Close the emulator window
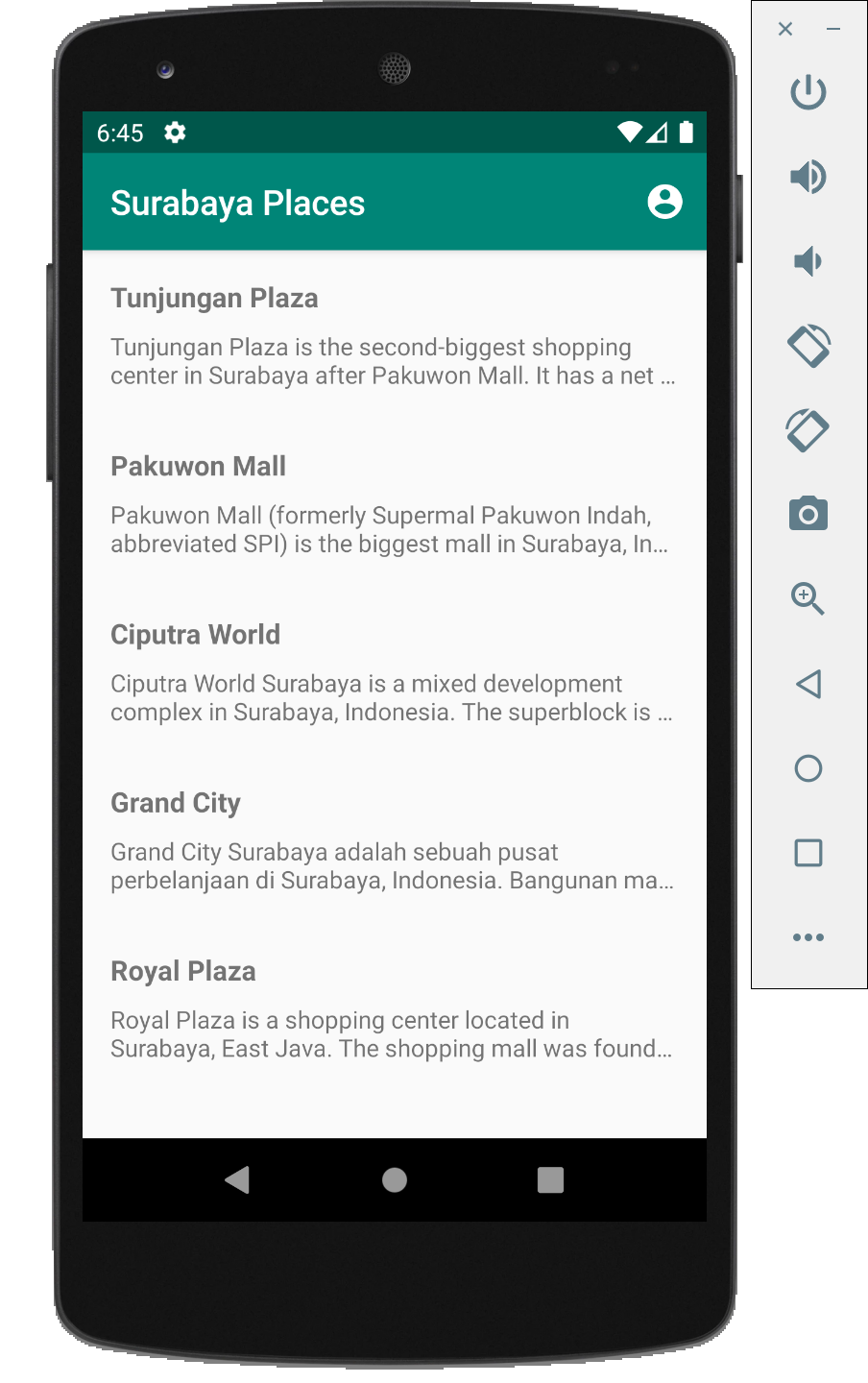868x1383 pixels. [x=785, y=29]
